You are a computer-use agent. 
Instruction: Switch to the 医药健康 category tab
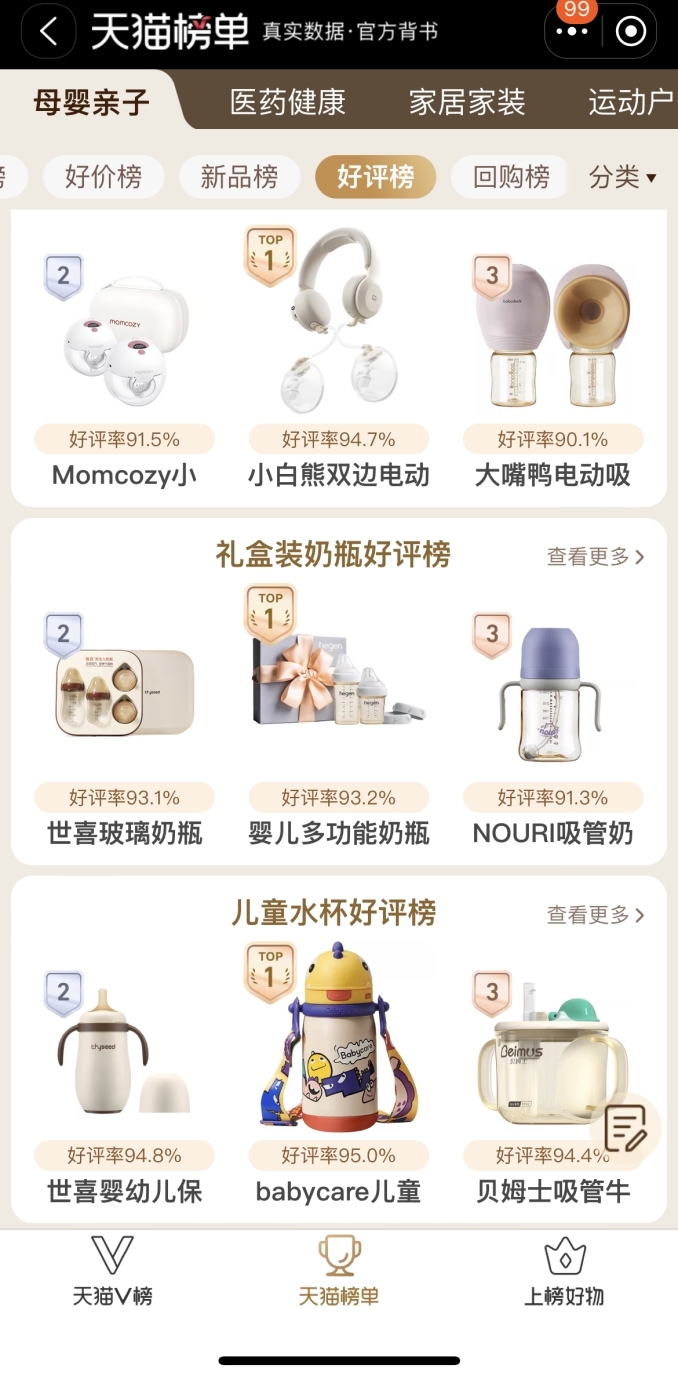tap(287, 102)
